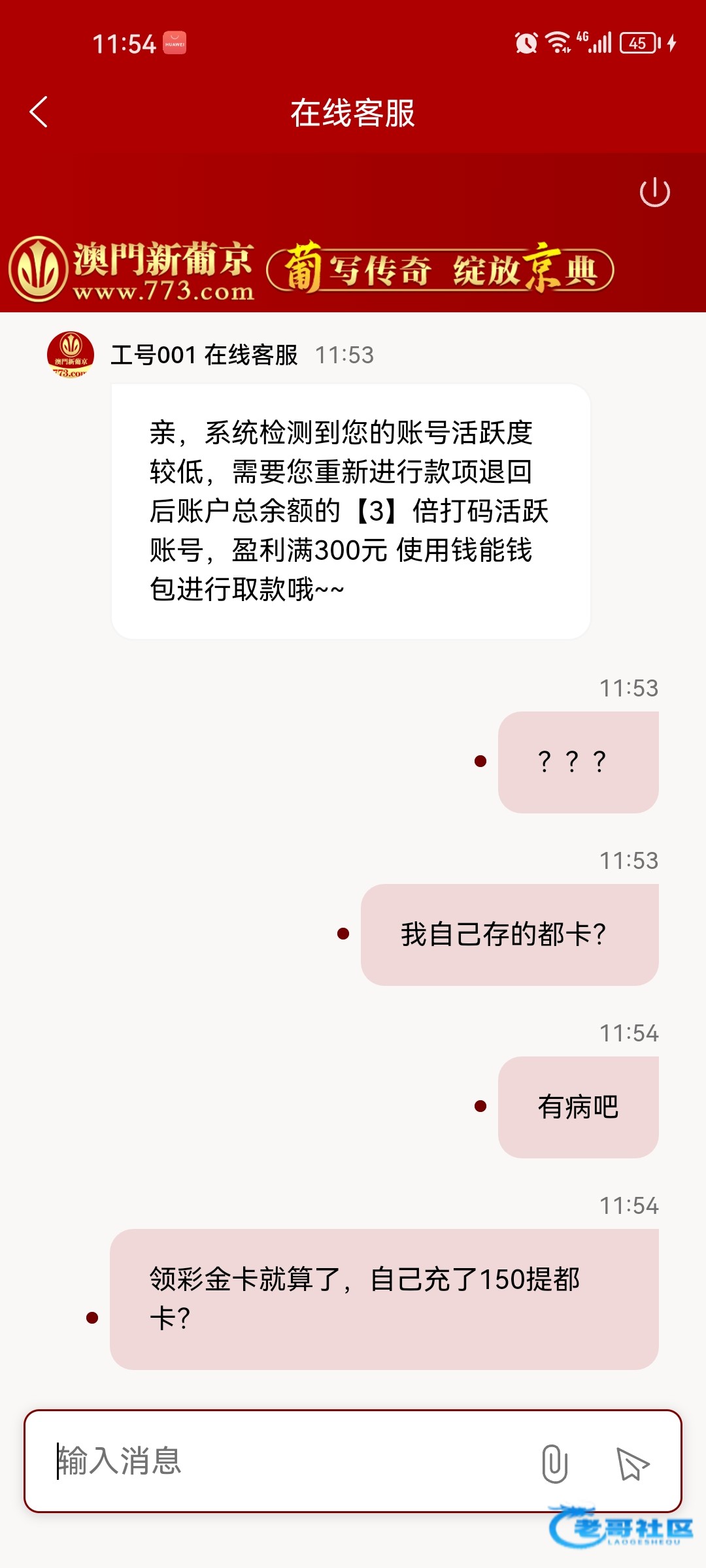Focus the message input field
The image size is (706, 1568).
pos(288,1462)
